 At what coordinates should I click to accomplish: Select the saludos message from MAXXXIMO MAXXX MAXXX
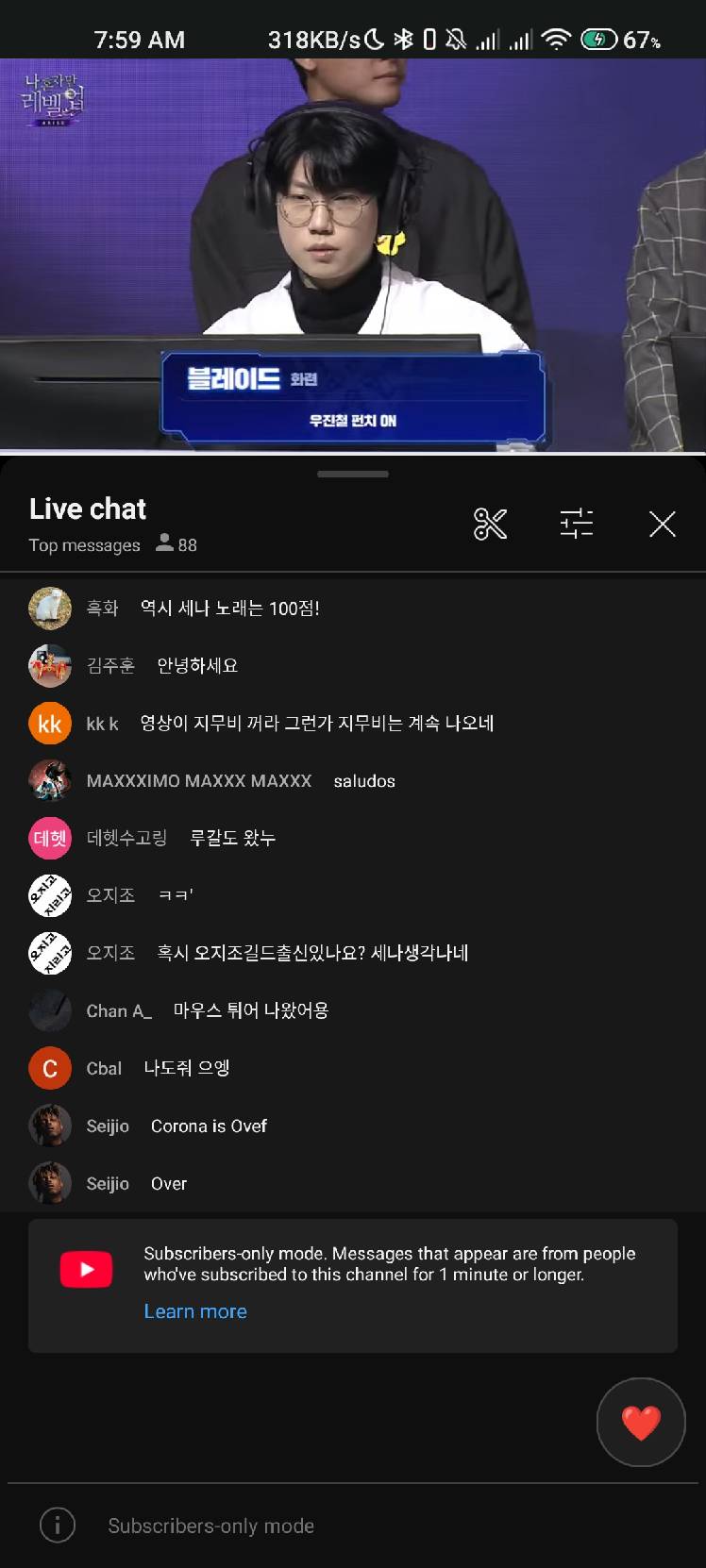coord(363,781)
